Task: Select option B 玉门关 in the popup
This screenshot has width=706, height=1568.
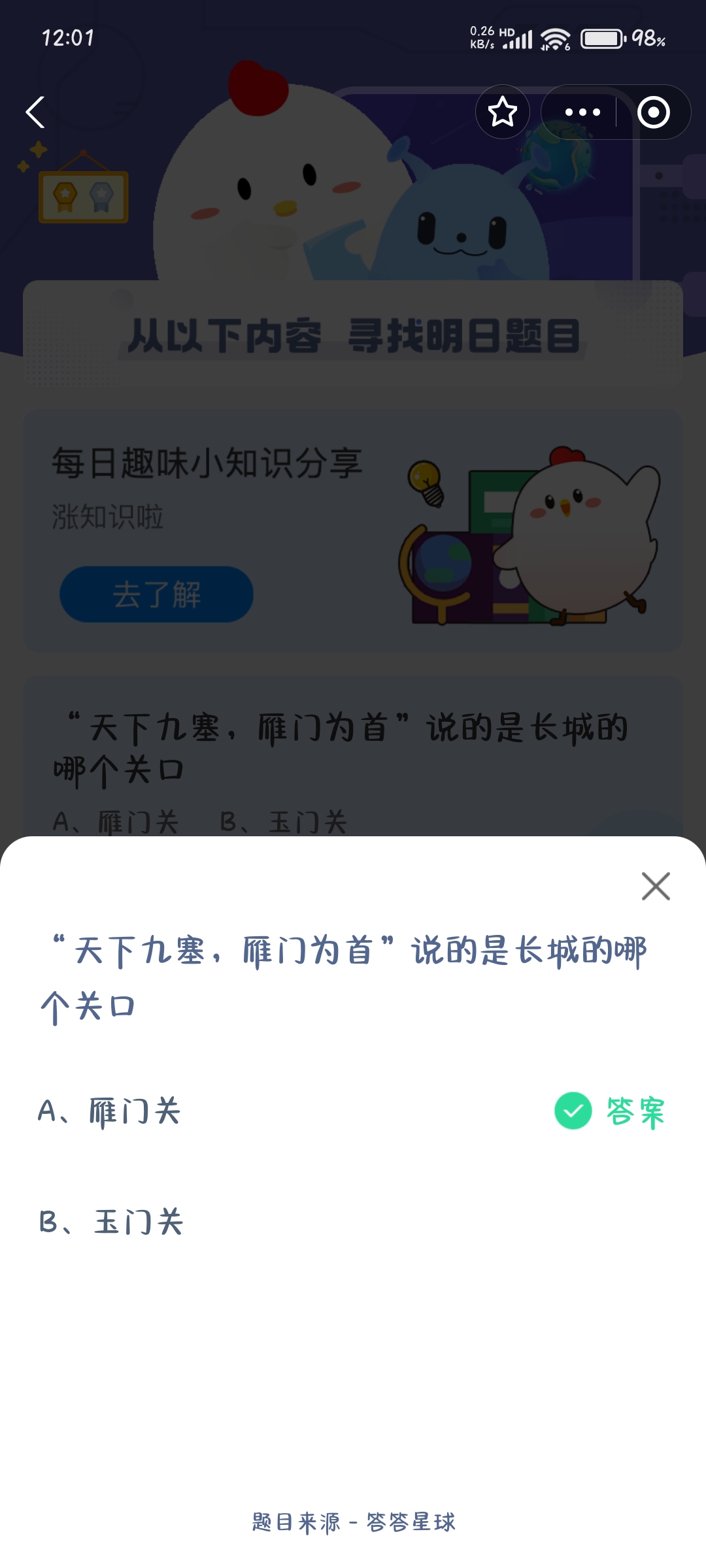Action: point(353,1222)
